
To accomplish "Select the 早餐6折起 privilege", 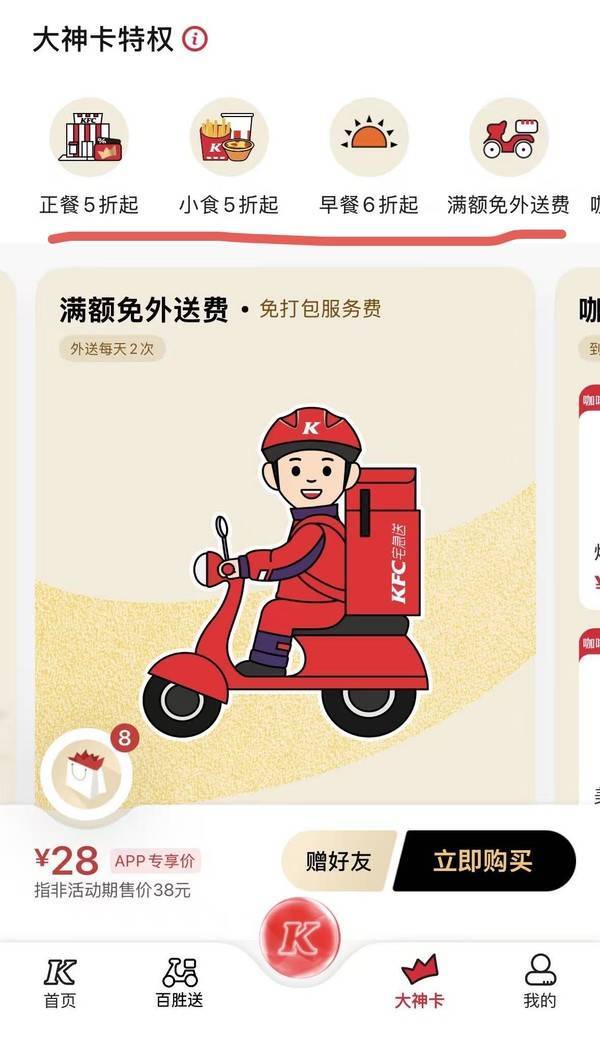I will point(369,159).
